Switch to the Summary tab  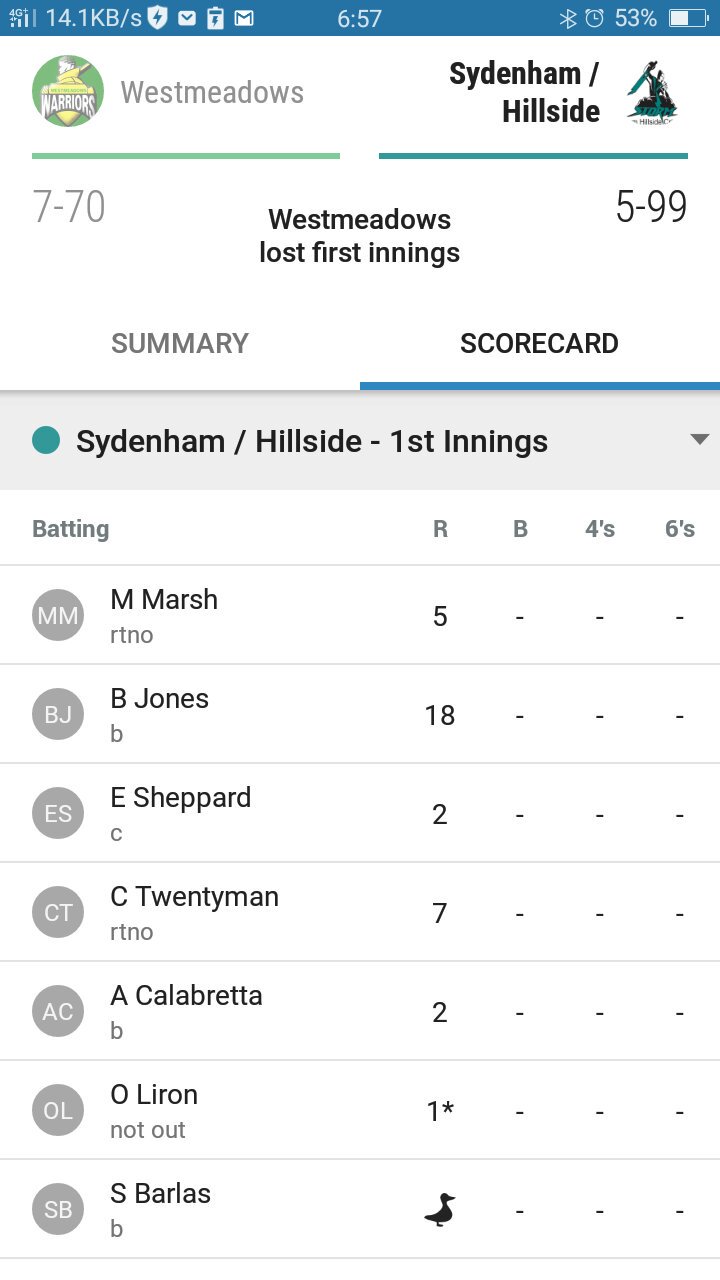(180, 343)
